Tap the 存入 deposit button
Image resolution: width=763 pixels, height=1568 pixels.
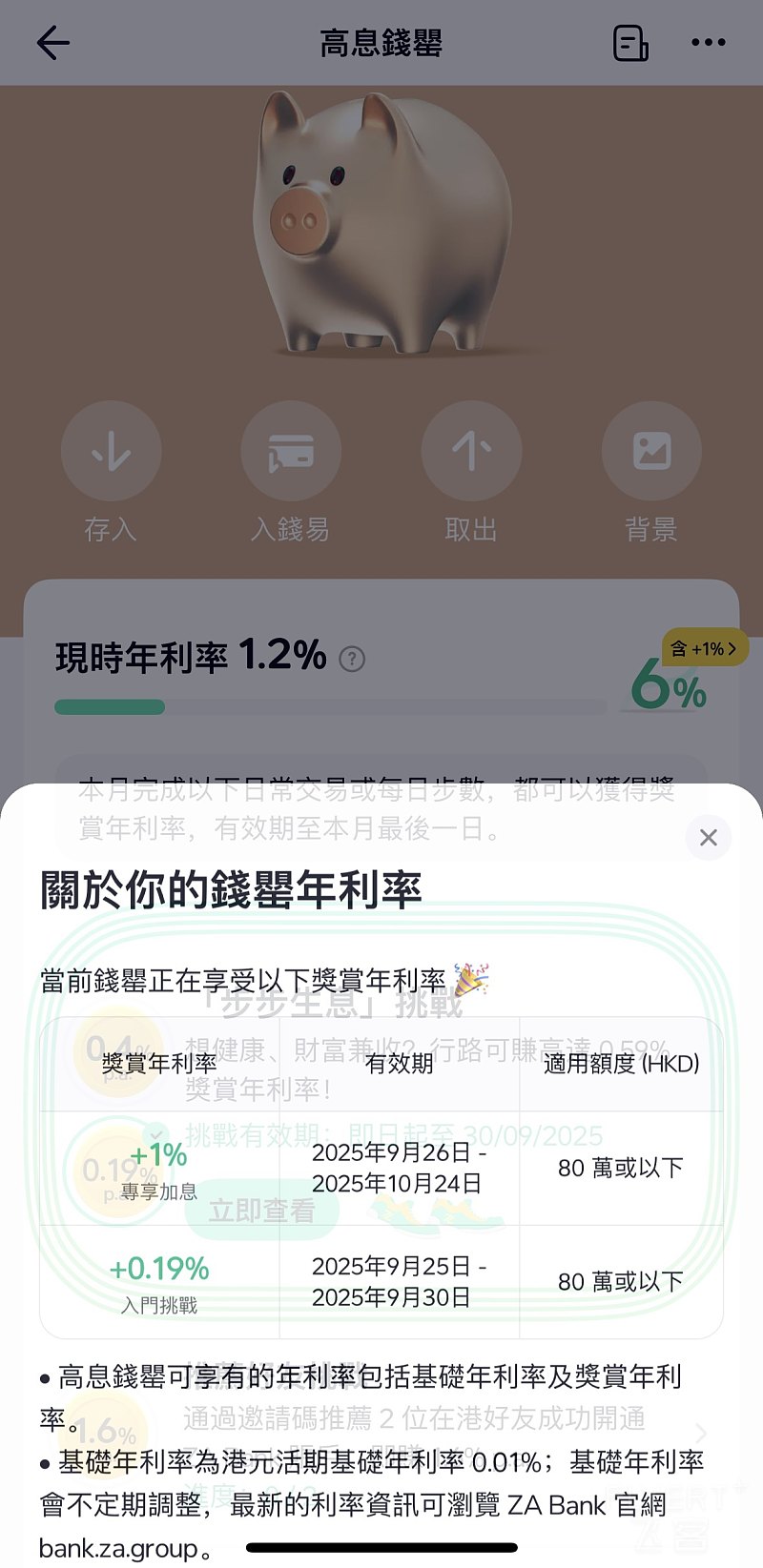111,452
